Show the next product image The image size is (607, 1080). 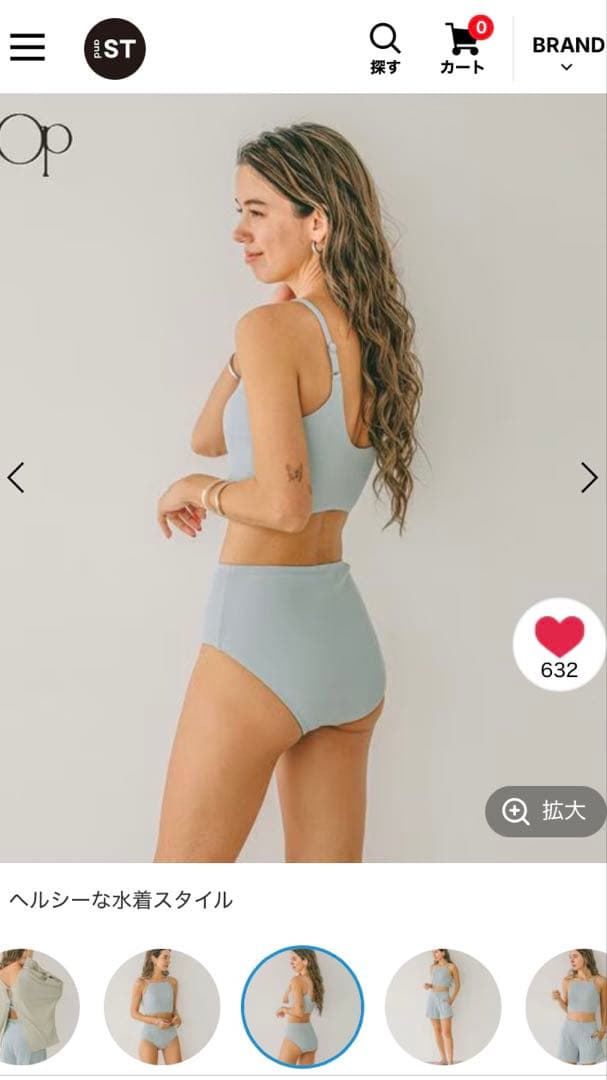point(589,478)
